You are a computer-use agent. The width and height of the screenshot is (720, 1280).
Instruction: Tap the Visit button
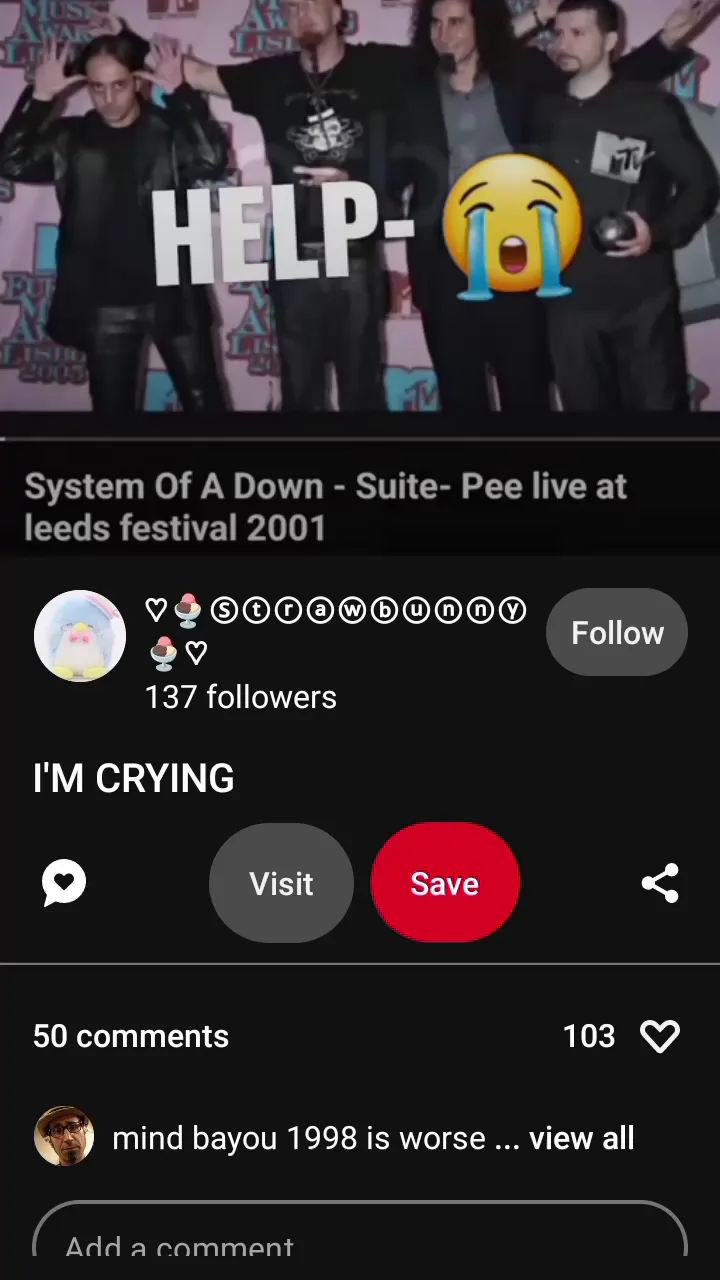[281, 883]
